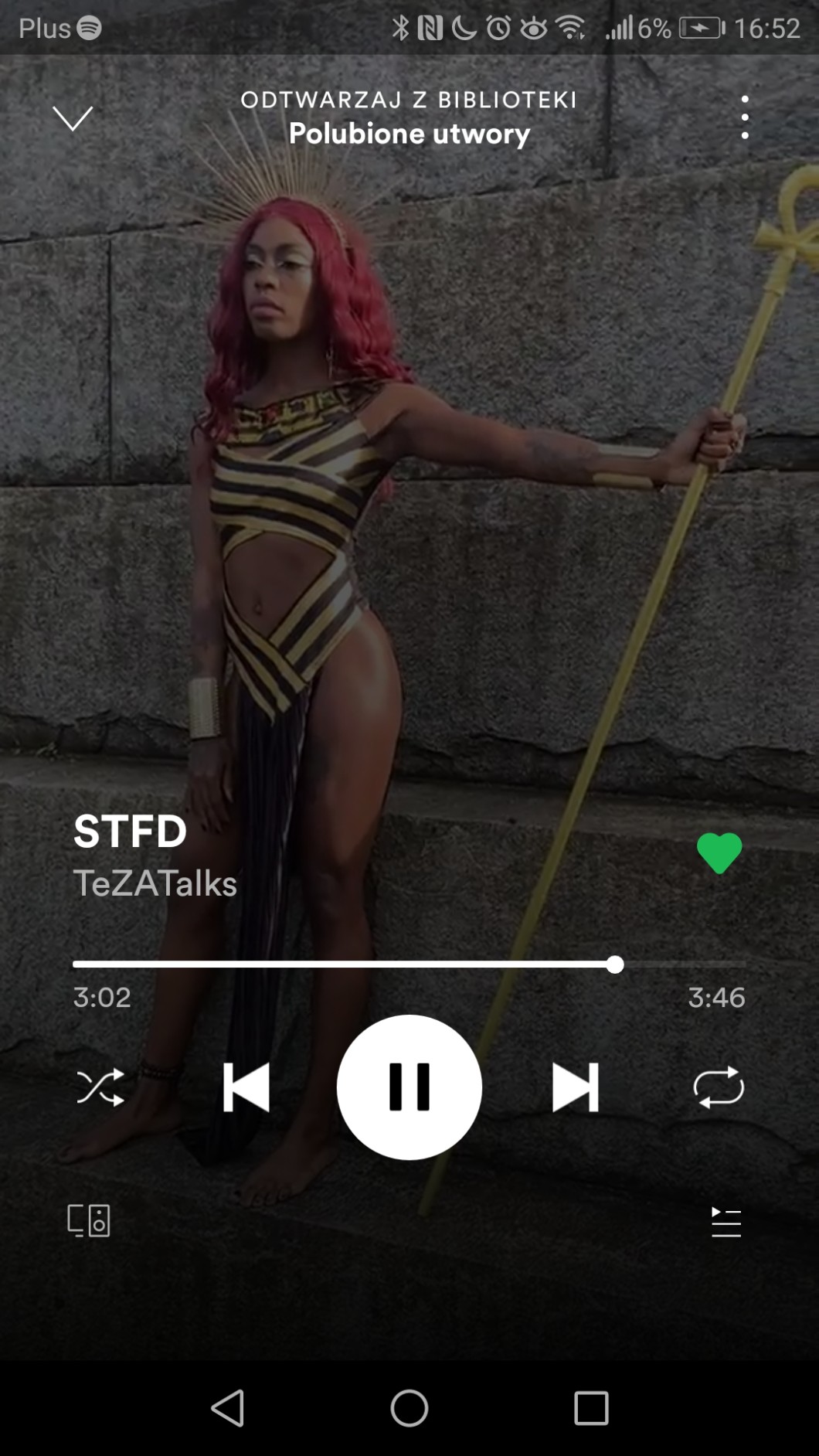Skip to the next track
The height and width of the screenshot is (1456, 819).
click(575, 1087)
